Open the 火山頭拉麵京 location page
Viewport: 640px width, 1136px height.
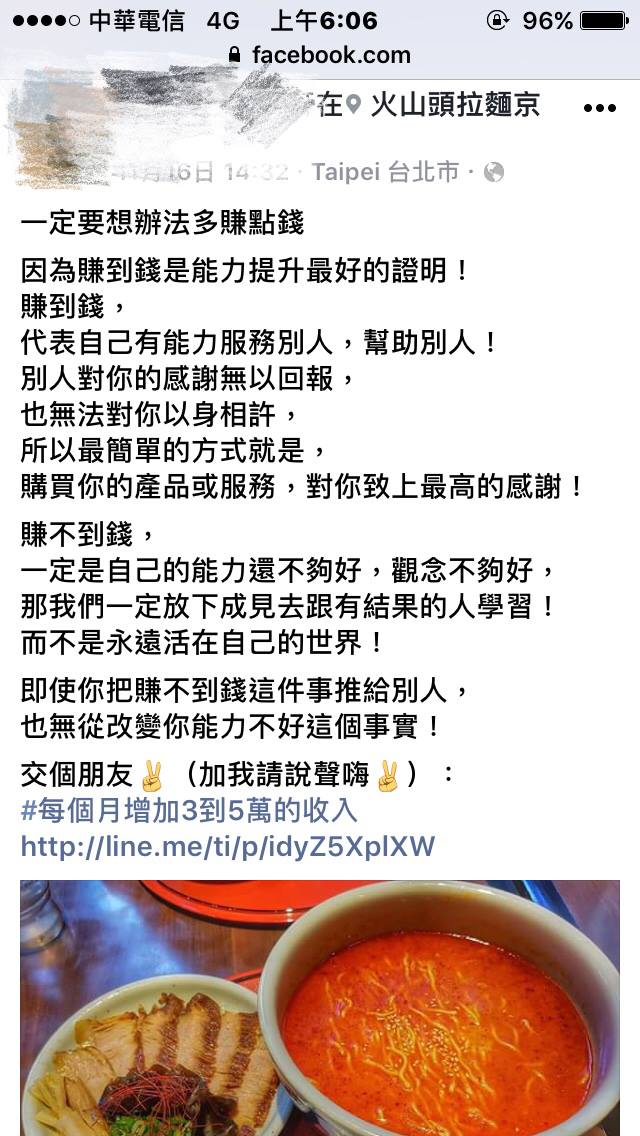pos(455,105)
